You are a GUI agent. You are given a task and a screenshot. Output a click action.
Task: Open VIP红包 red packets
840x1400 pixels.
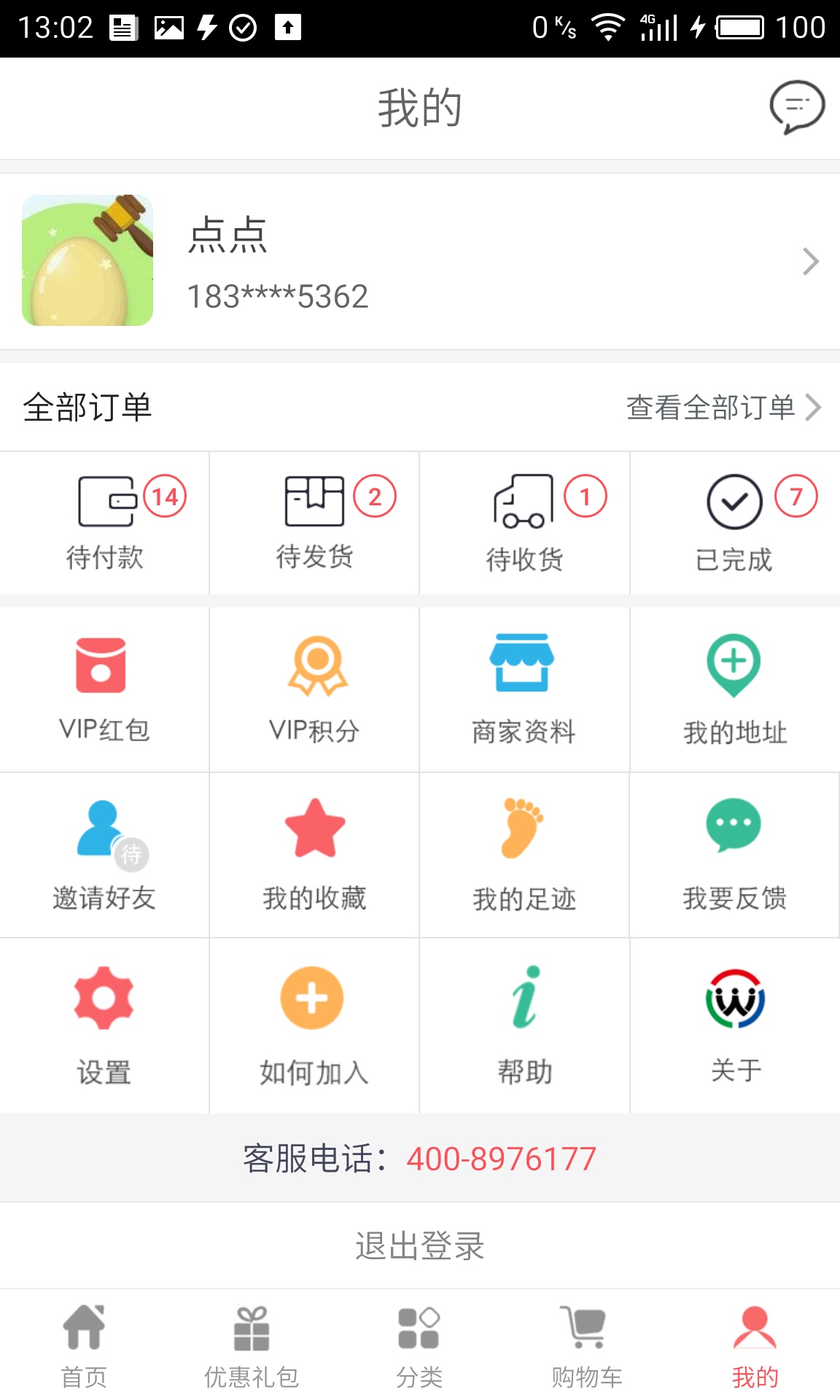tap(104, 689)
